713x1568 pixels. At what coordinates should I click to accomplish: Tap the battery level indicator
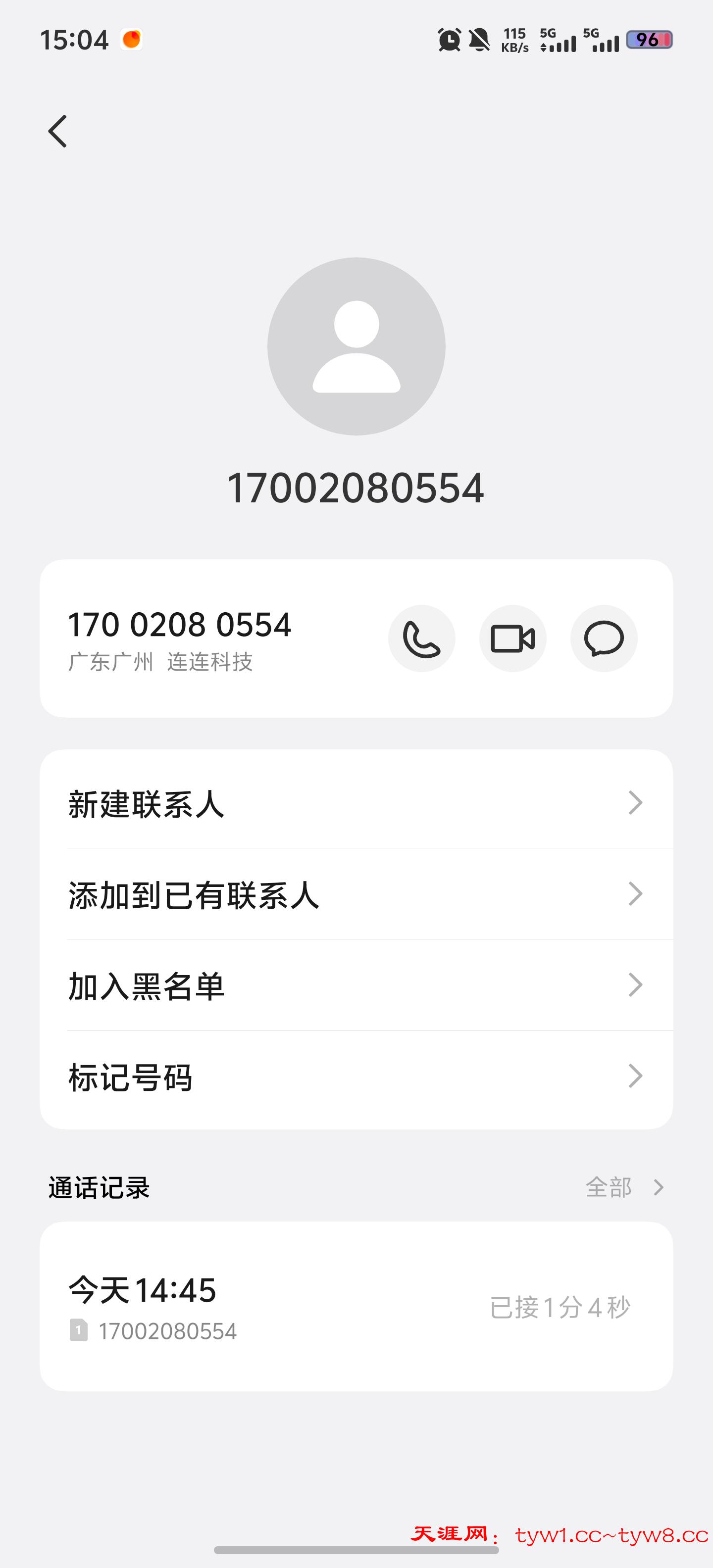(649, 41)
